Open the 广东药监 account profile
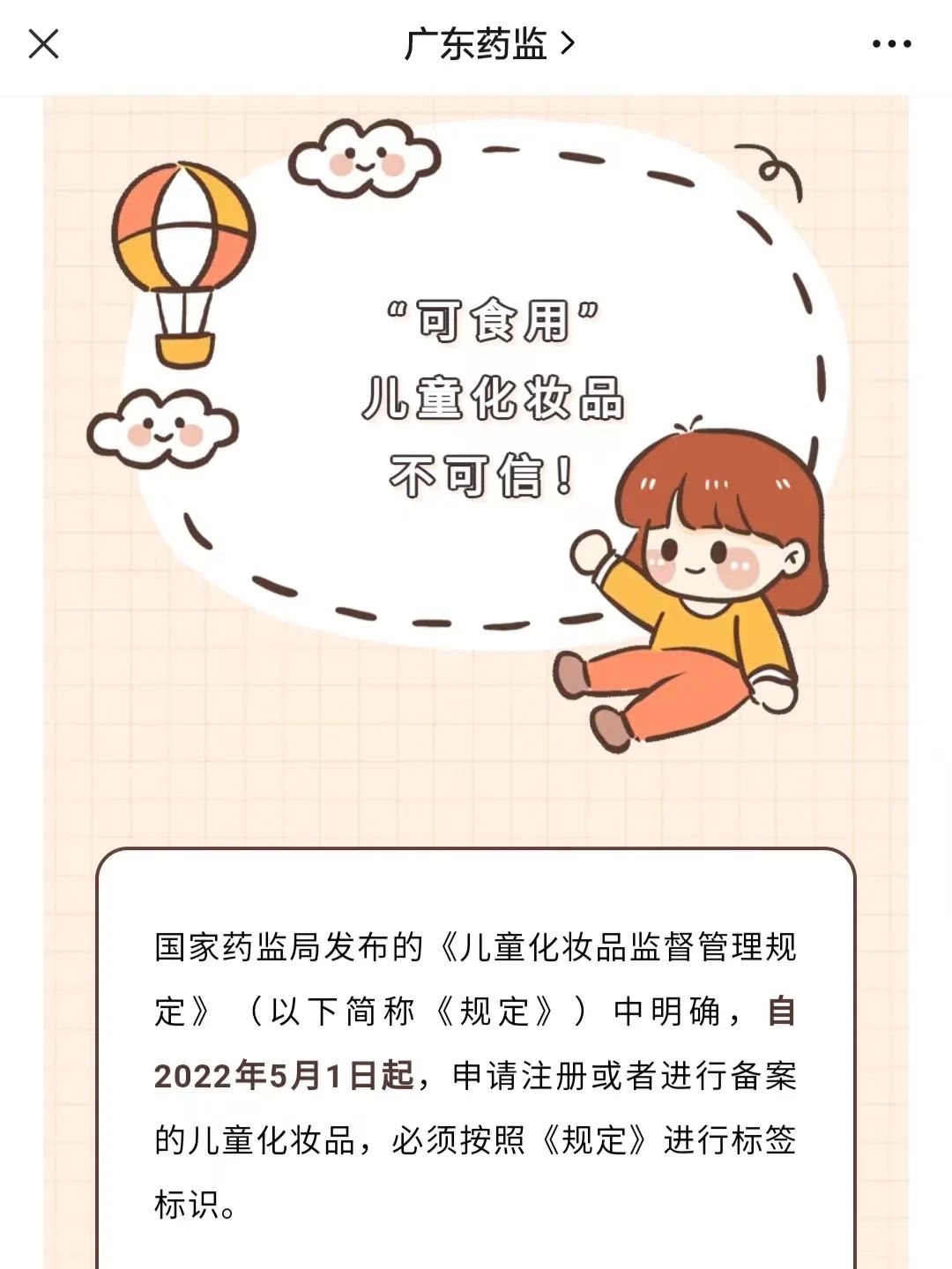 [x=488, y=43]
